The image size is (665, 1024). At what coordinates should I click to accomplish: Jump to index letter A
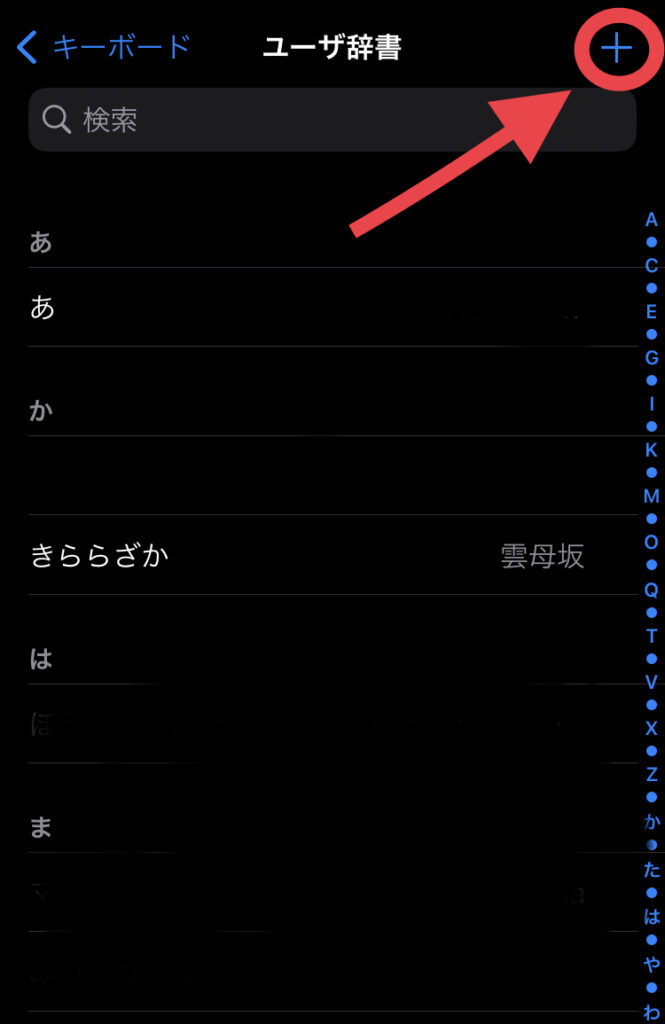tap(651, 220)
